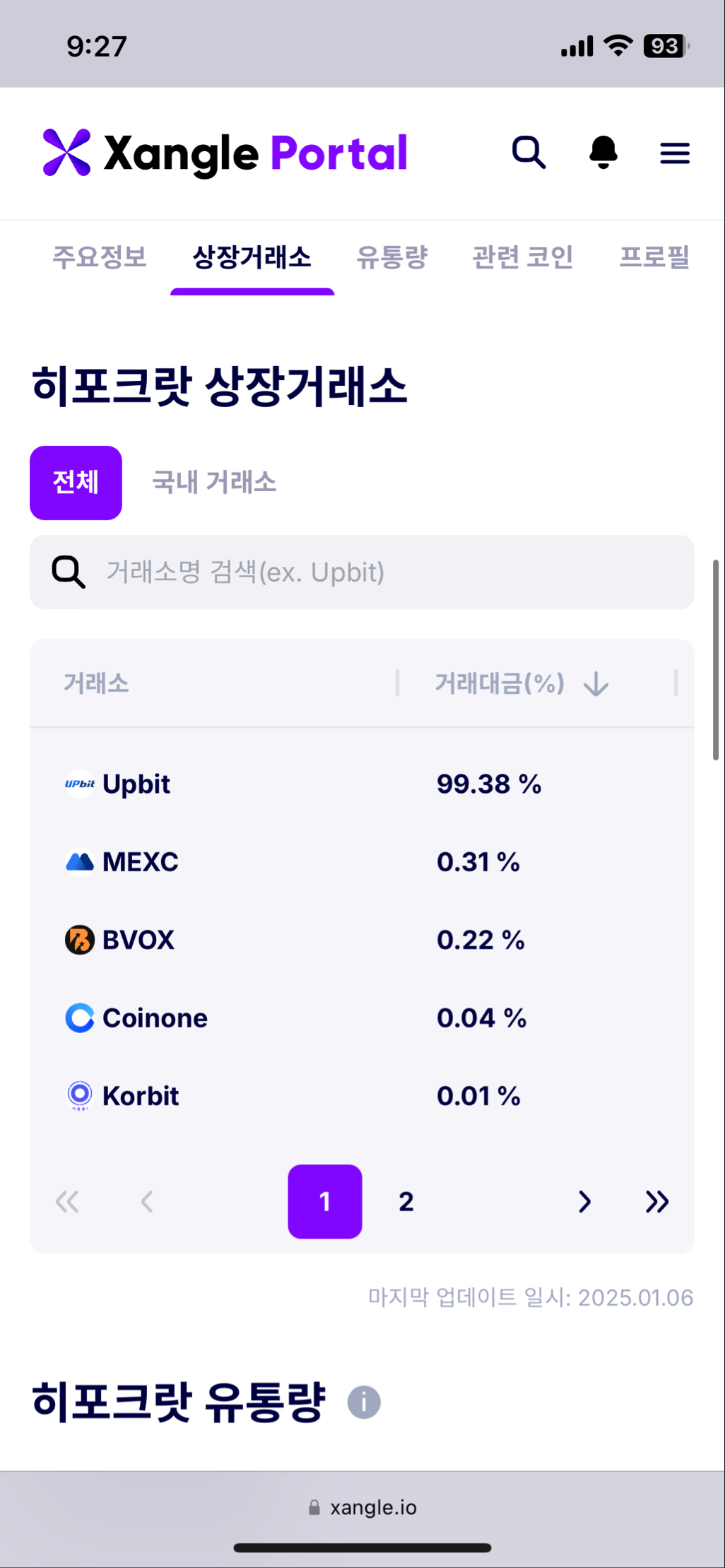725x1568 pixels.
Task: Jump to last page with double chevron
Action: tap(656, 1201)
